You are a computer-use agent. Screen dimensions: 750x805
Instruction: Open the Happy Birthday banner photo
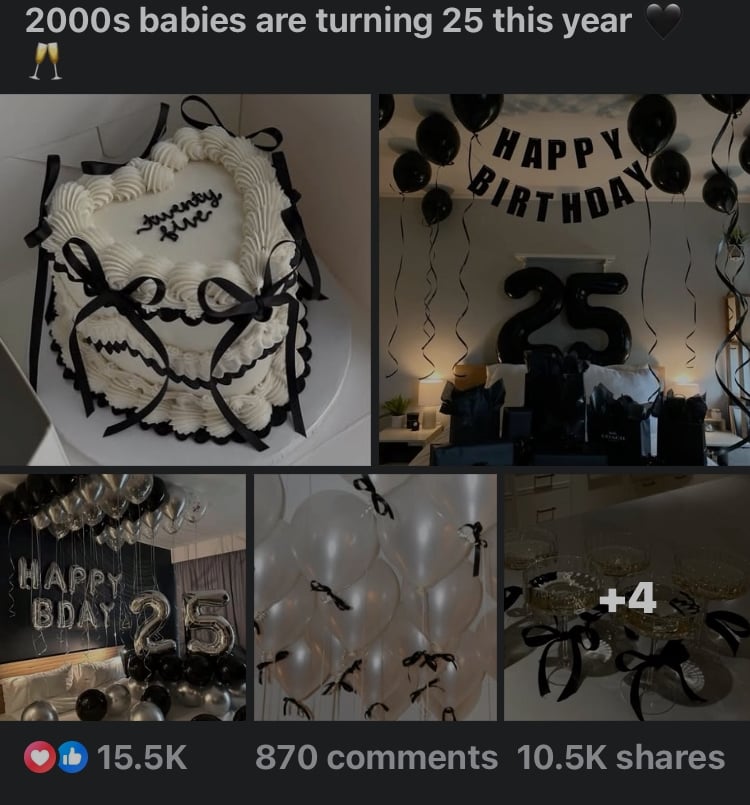coord(564,278)
